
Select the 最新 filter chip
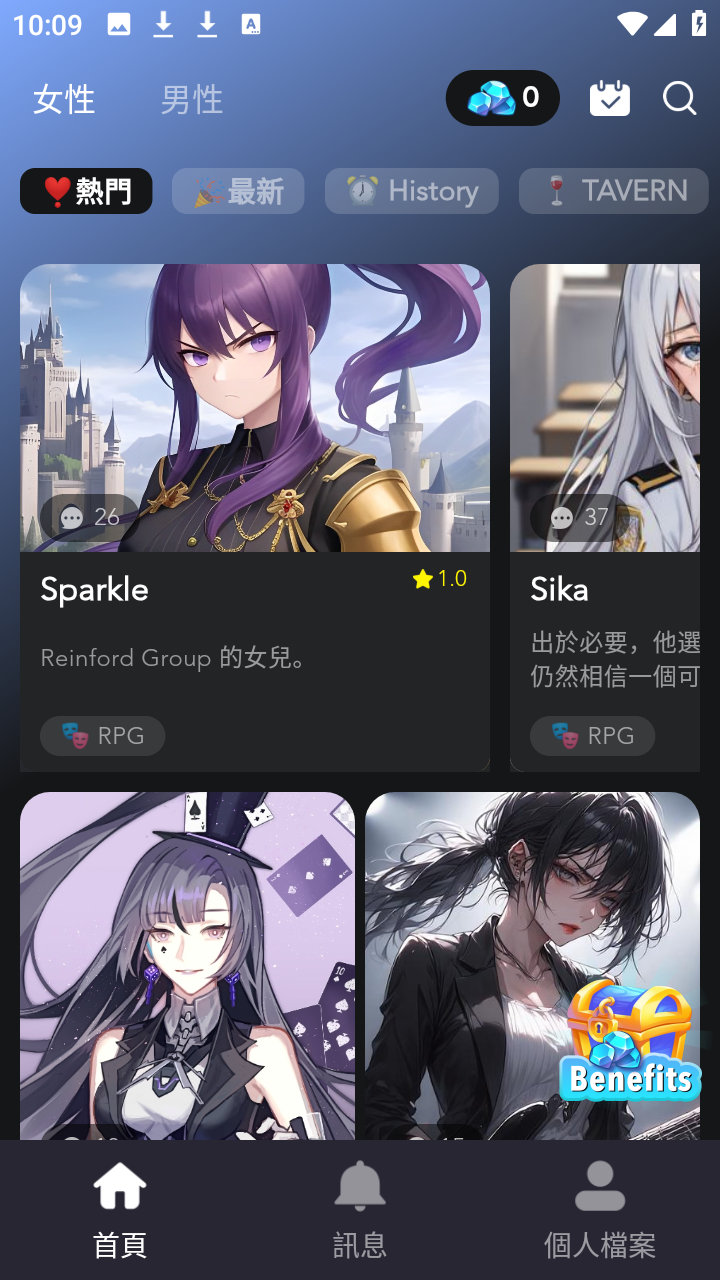238,191
